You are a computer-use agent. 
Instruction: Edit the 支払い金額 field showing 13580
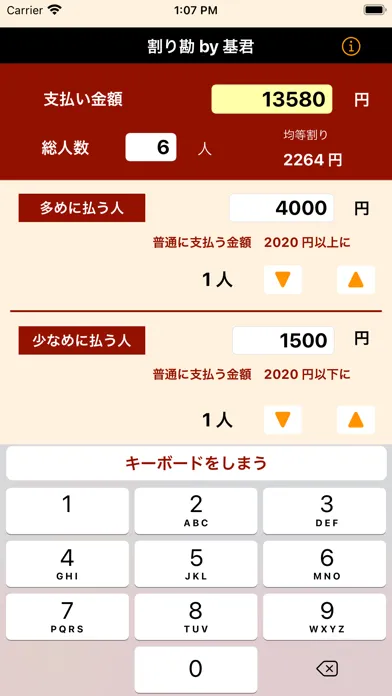272,99
